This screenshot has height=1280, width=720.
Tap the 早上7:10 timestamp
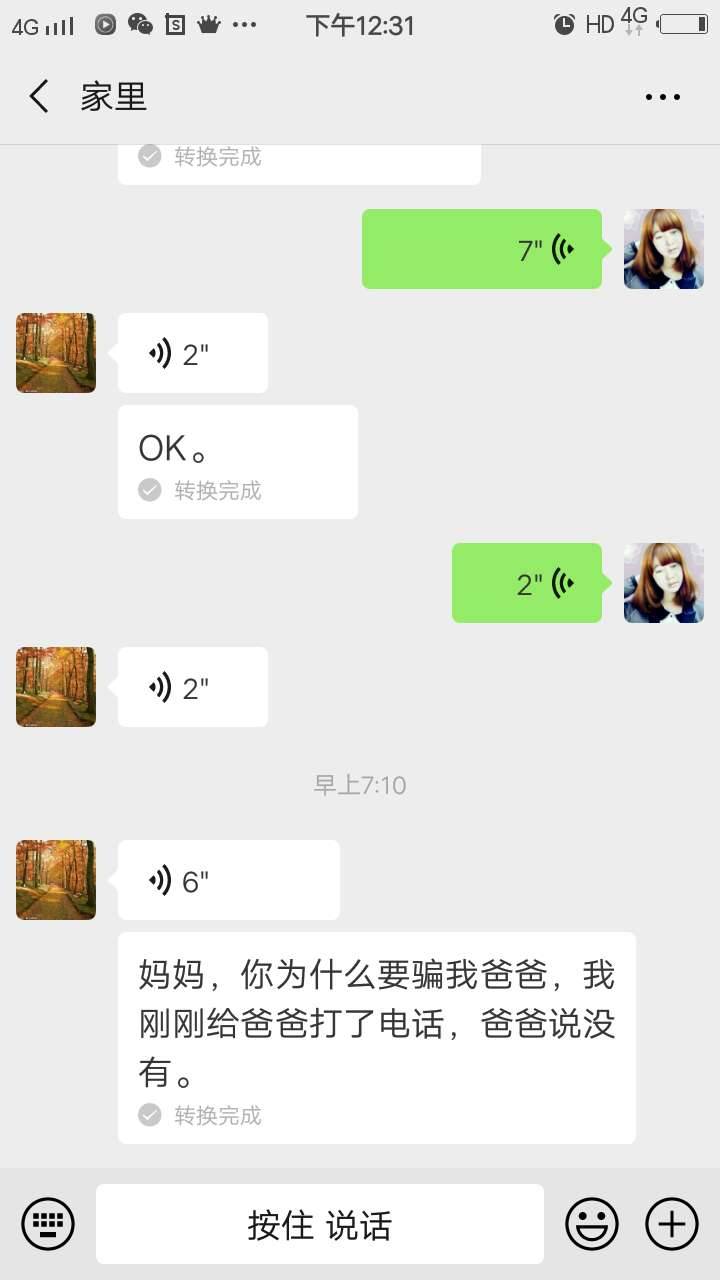tap(360, 785)
